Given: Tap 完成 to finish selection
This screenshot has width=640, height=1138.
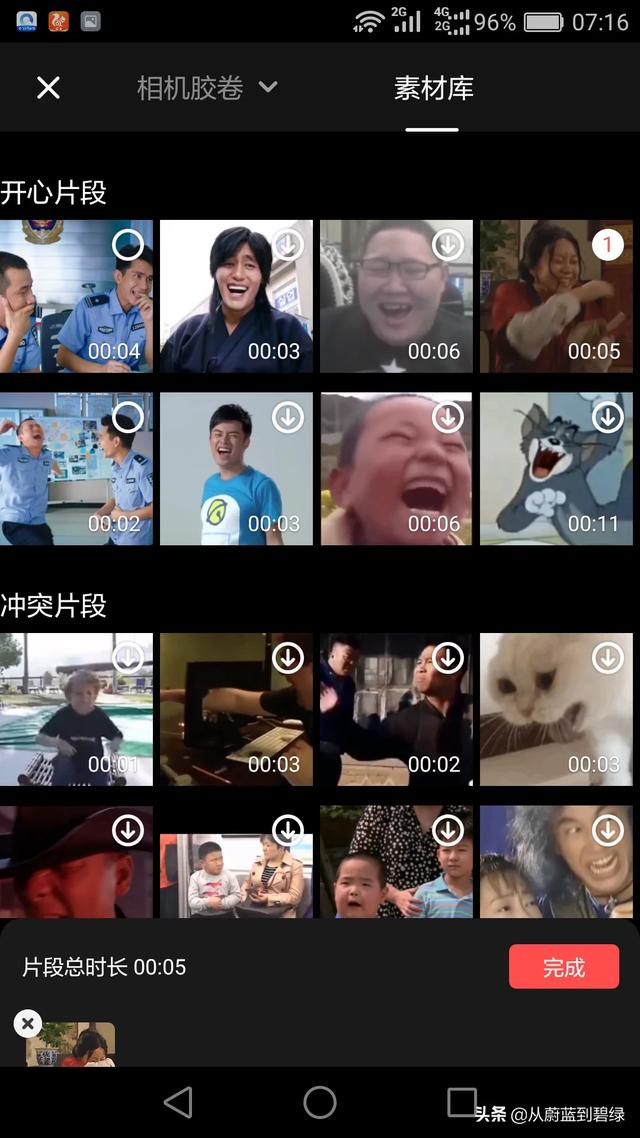Looking at the screenshot, I should (x=564, y=967).
